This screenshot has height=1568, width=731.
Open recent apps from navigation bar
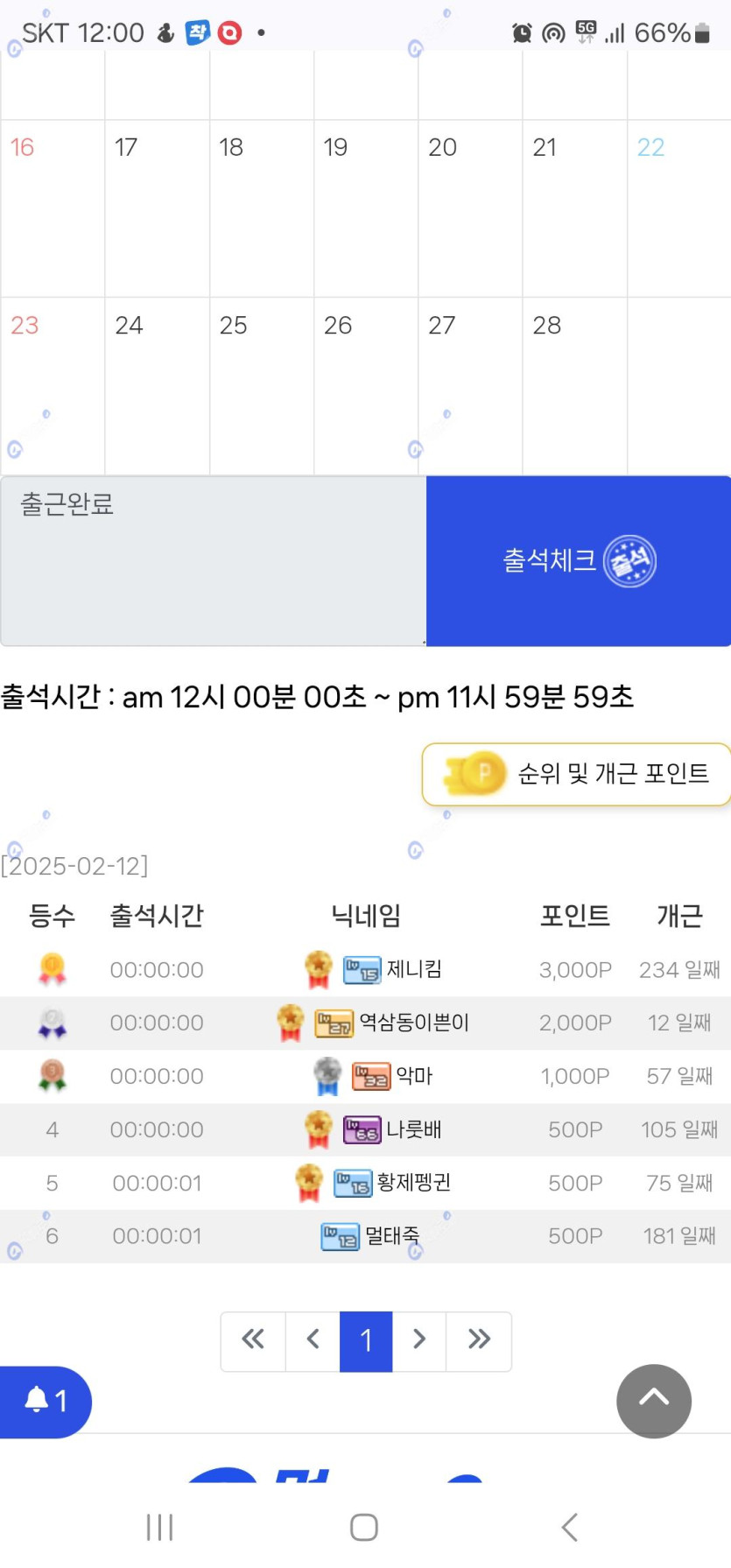pos(160,1527)
